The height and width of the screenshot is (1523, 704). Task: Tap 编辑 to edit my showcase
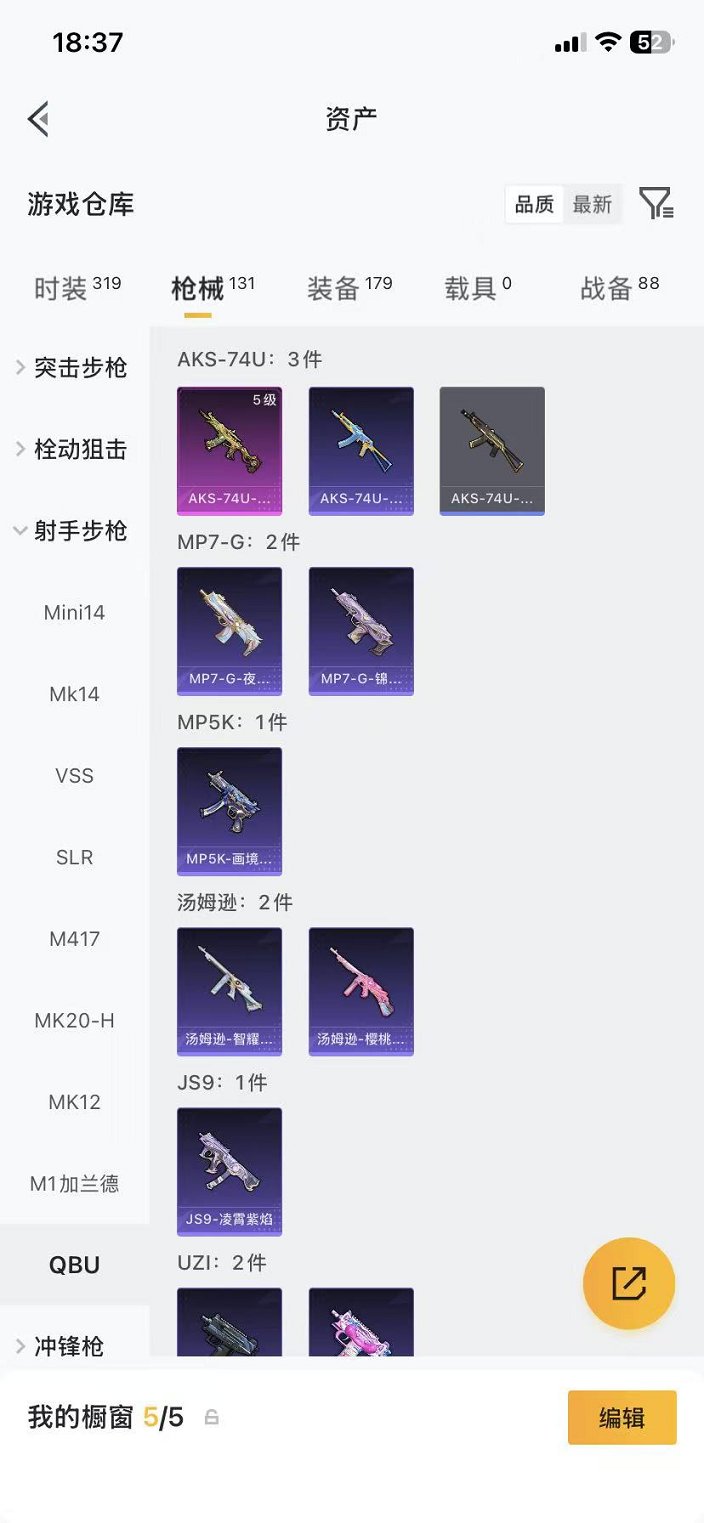[x=622, y=1417]
